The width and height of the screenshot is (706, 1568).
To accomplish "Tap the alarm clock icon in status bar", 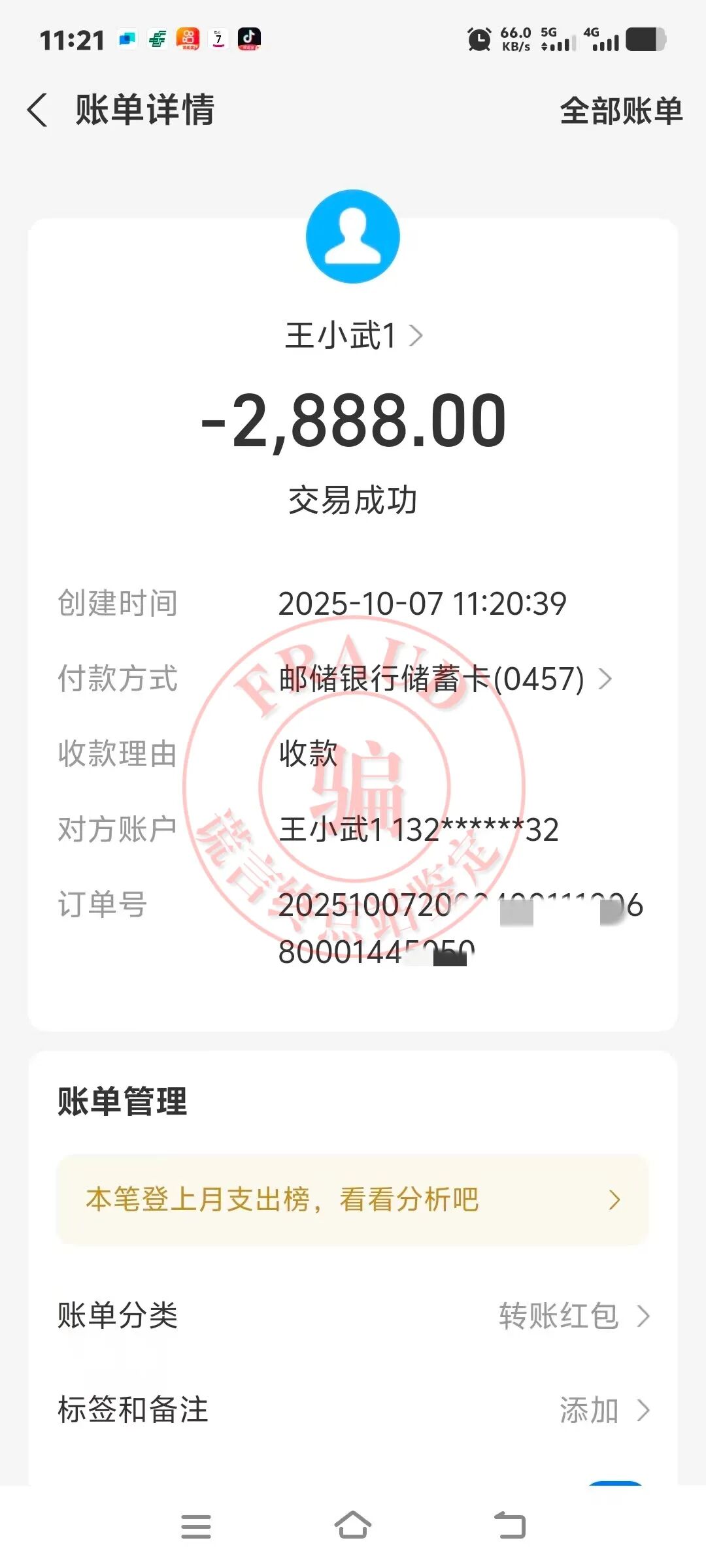I will 479,39.
